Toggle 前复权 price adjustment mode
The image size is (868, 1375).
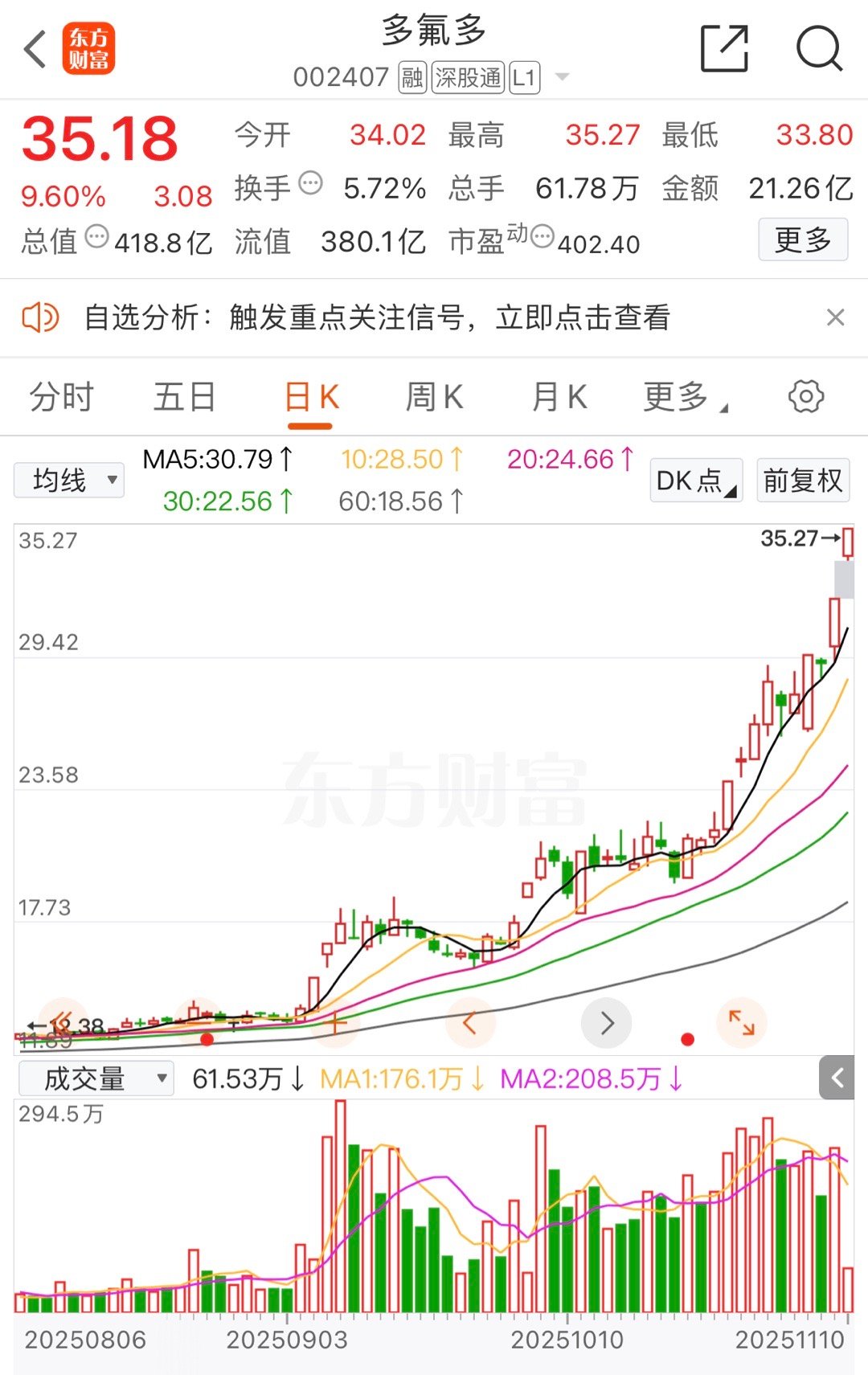[802, 480]
